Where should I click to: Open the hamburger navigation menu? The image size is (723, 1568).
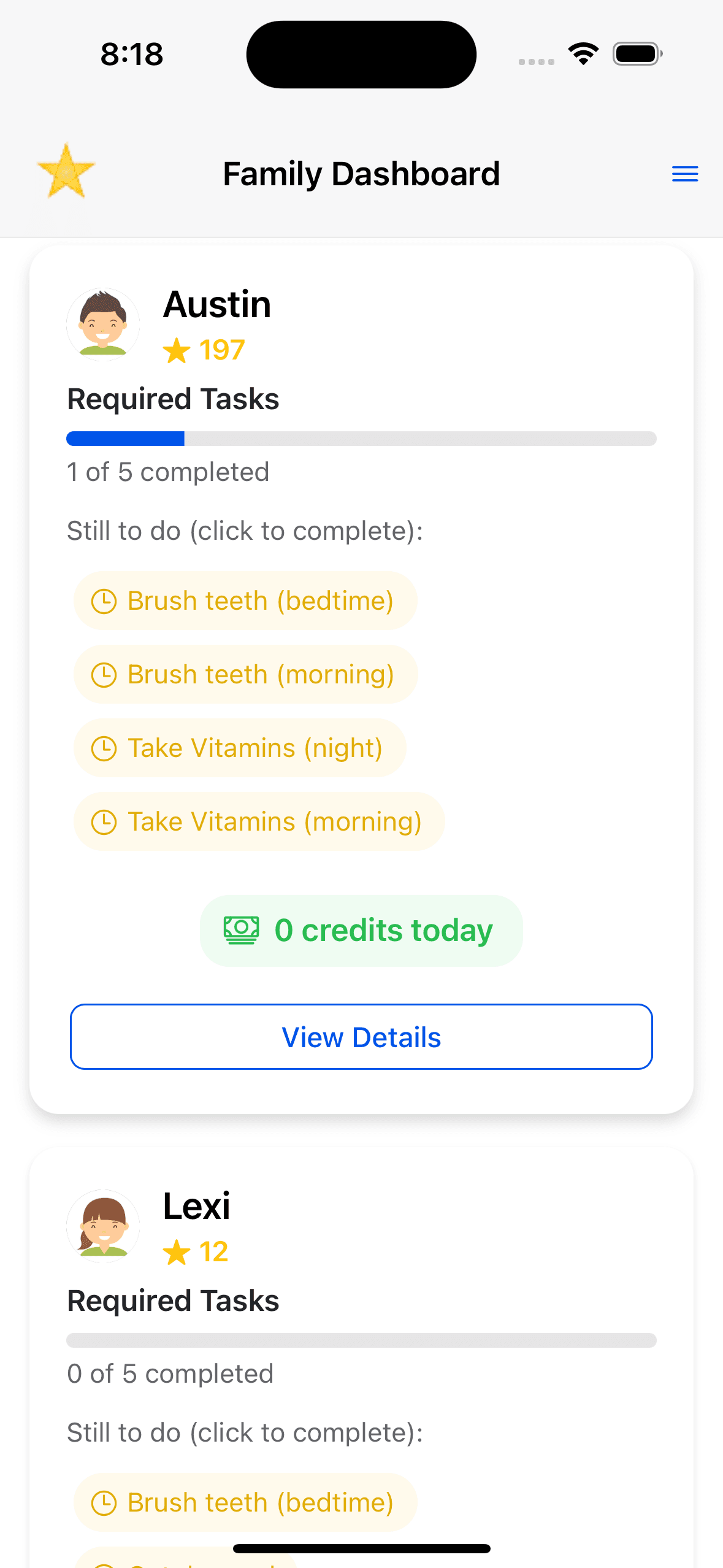point(684,174)
